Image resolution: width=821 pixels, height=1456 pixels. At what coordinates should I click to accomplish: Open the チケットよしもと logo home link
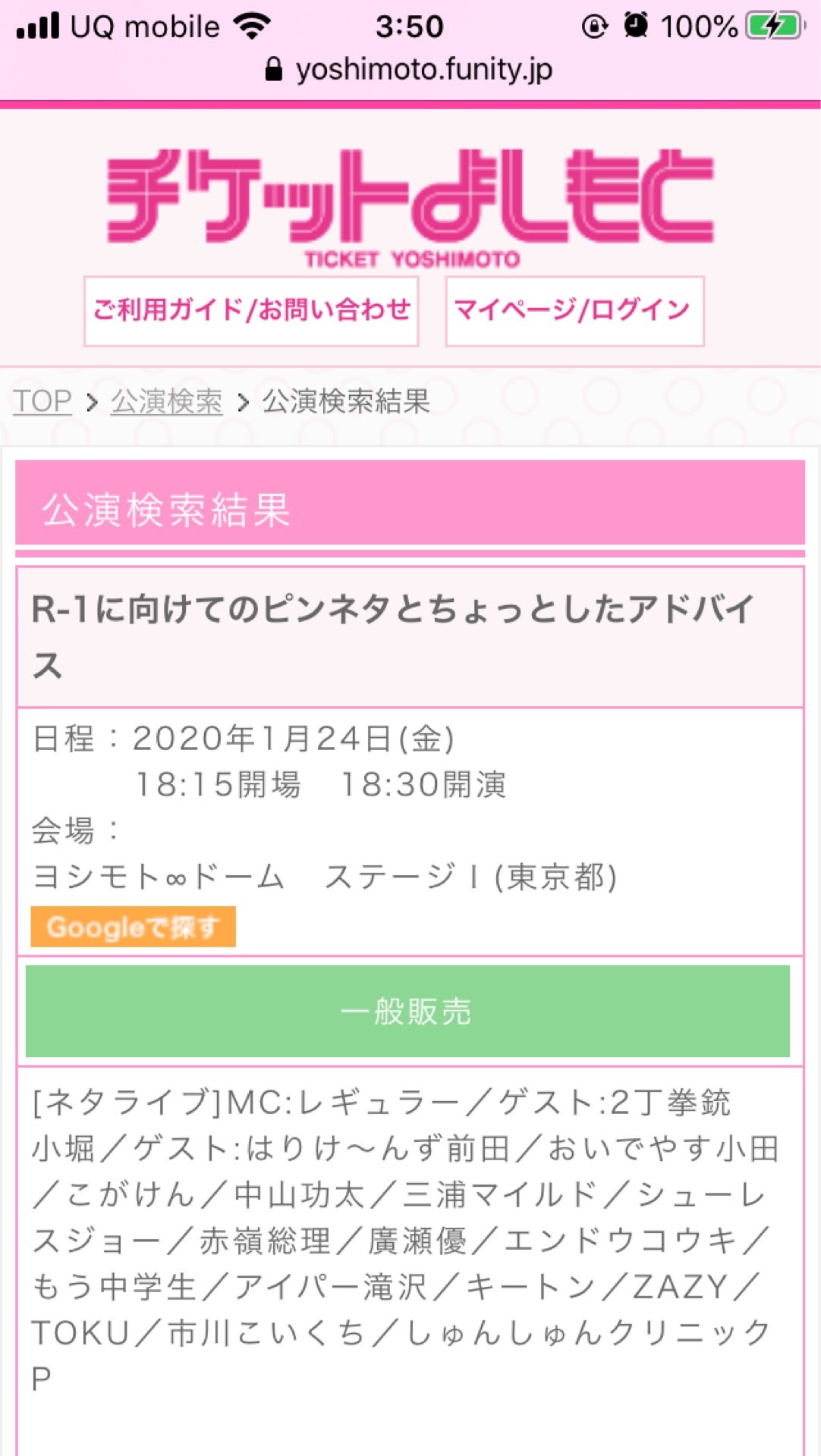(410, 205)
